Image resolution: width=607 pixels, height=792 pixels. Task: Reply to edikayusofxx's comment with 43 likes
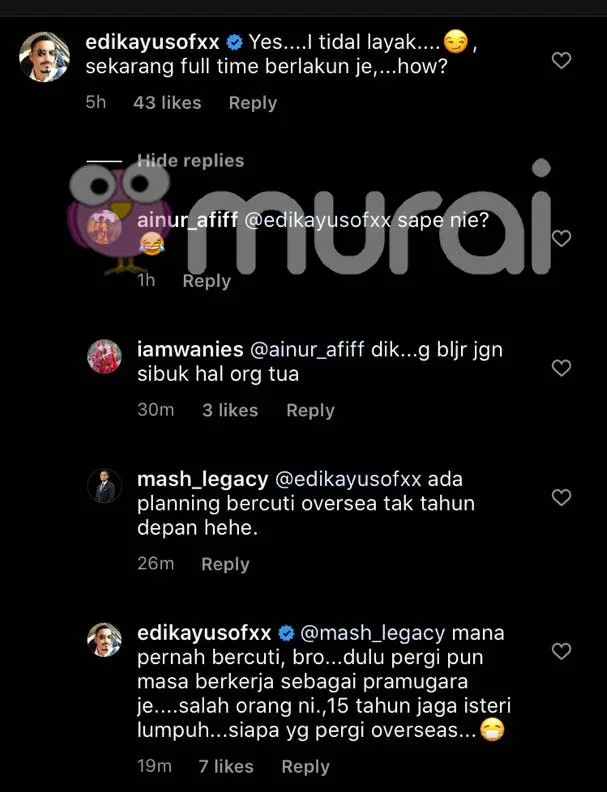click(x=252, y=103)
